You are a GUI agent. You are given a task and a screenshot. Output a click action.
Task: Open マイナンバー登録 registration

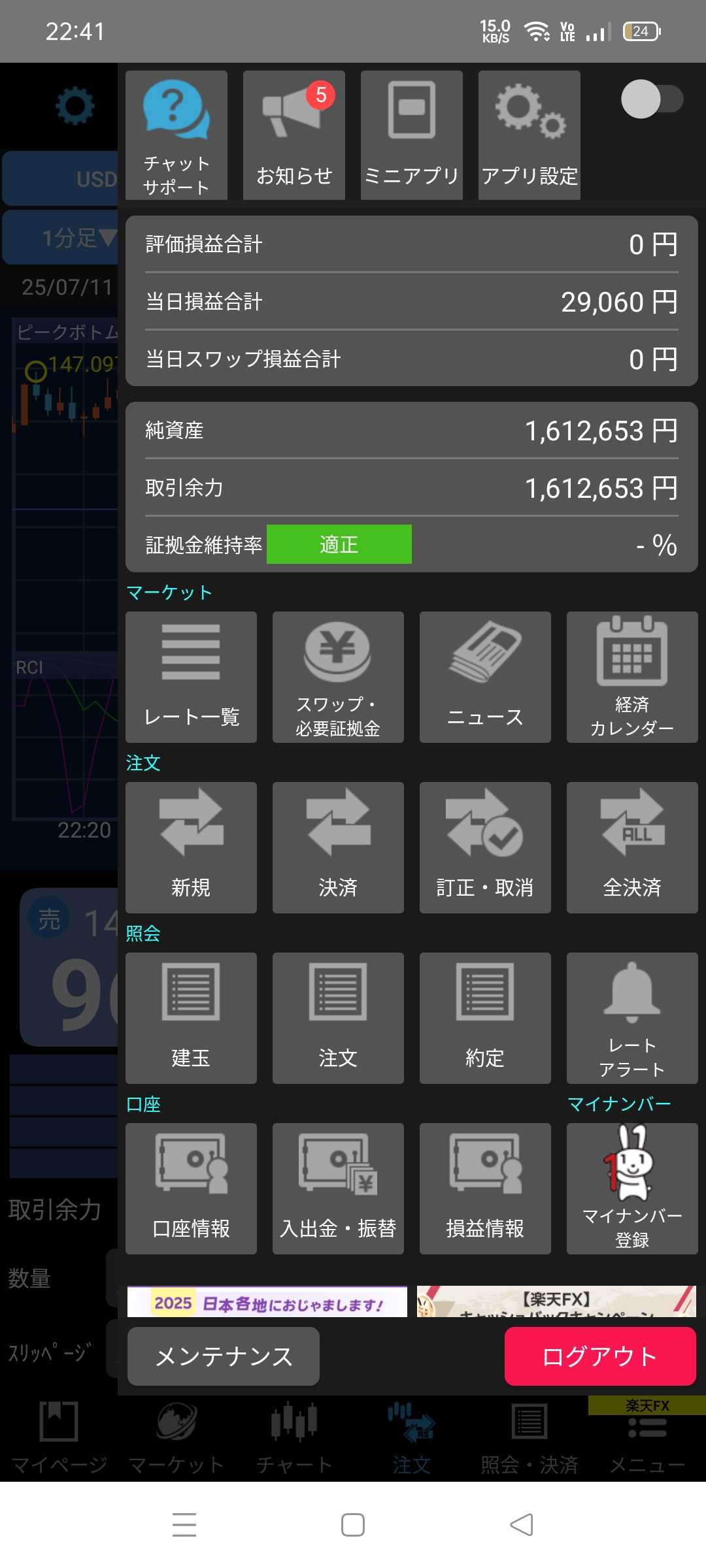pyautogui.click(x=632, y=1188)
